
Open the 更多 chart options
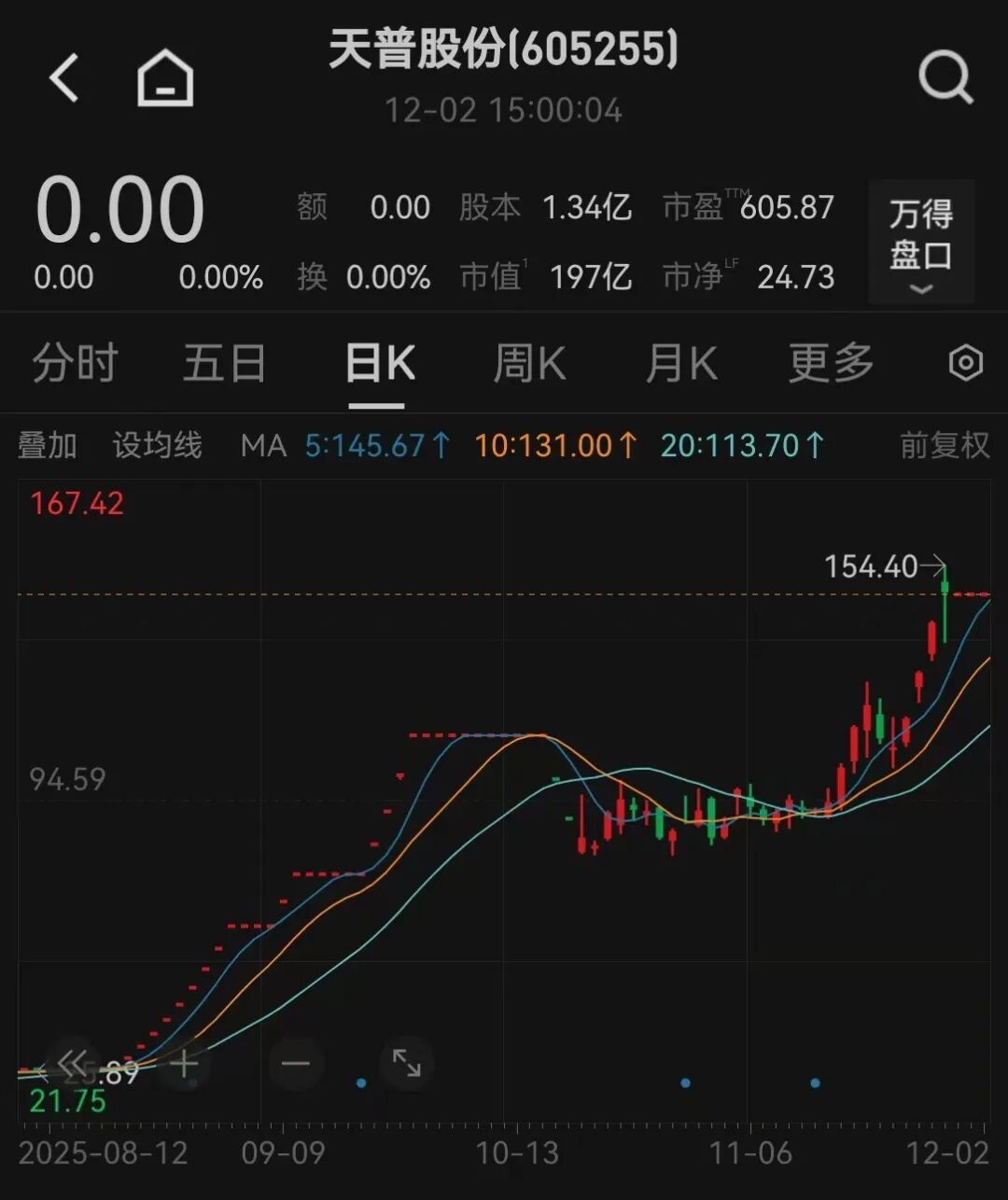[831, 363]
